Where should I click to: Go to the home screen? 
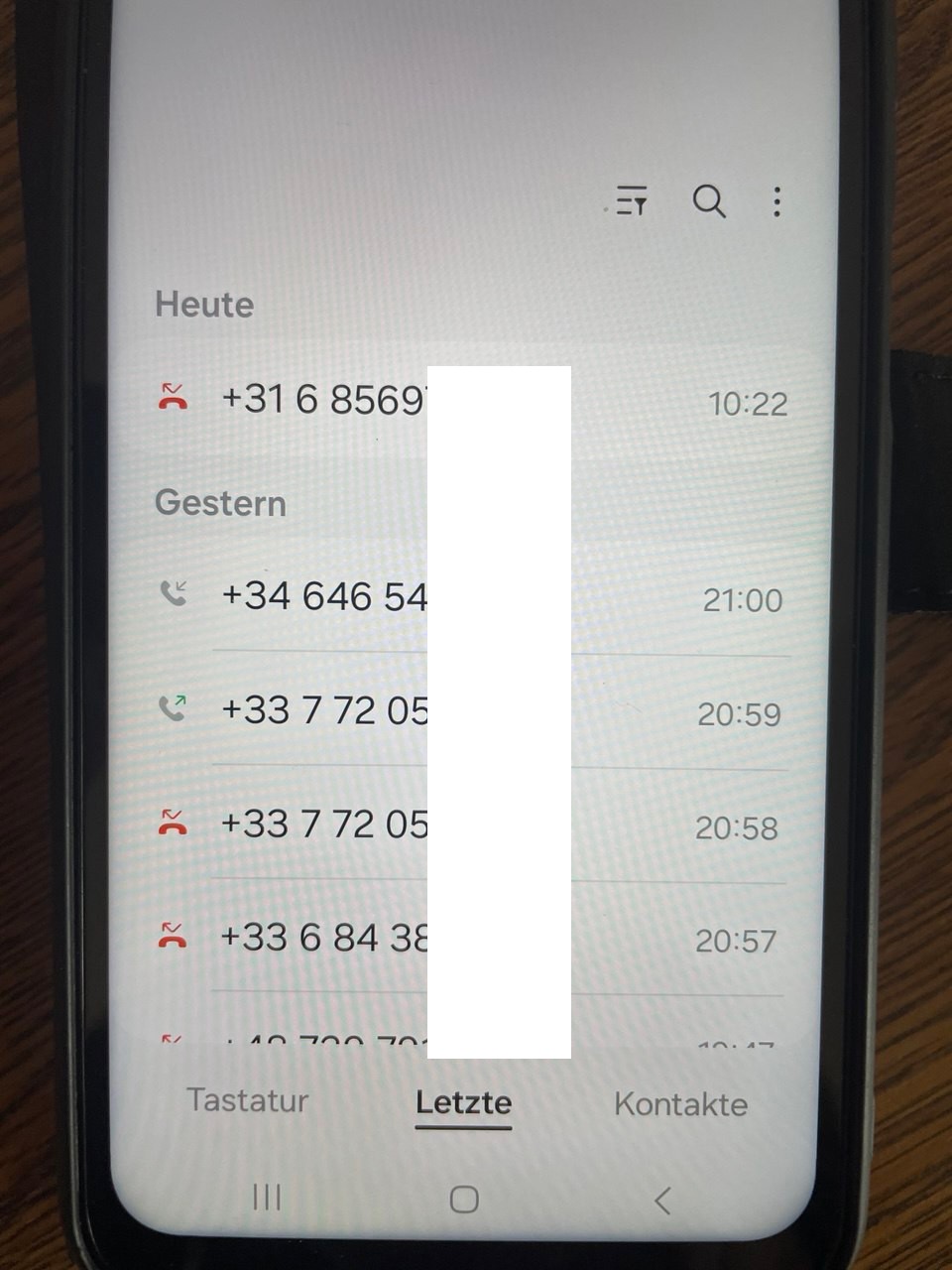464,1200
